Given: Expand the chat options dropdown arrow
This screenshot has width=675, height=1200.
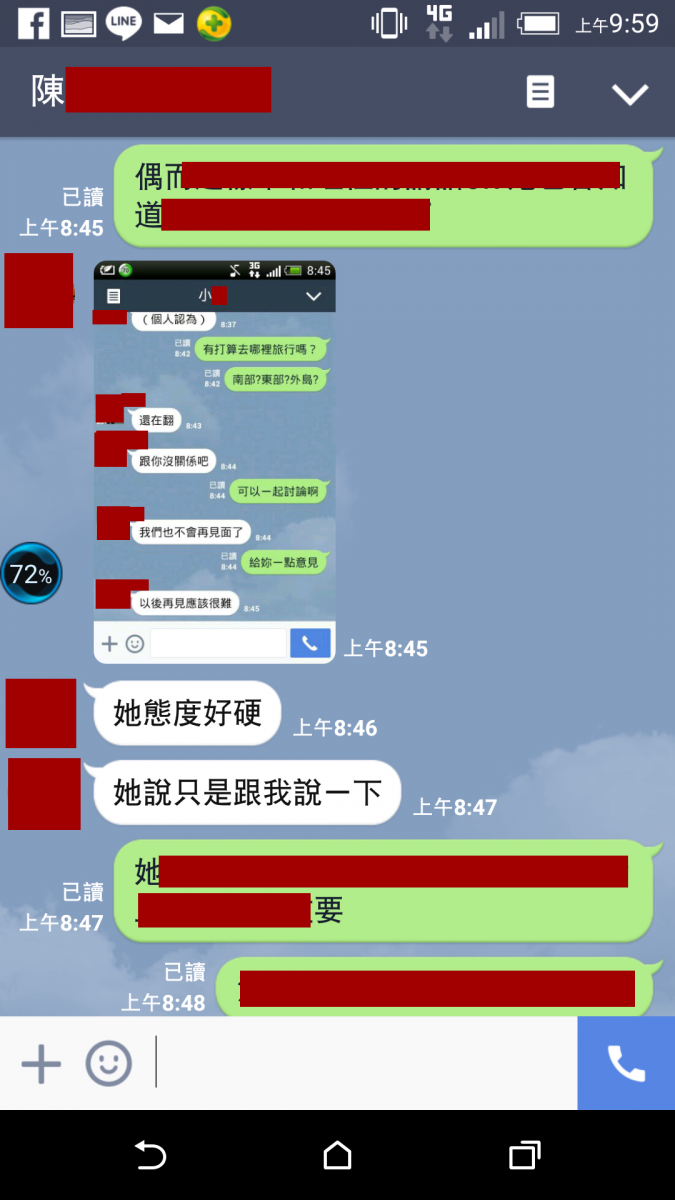Looking at the screenshot, I should 630,94.
